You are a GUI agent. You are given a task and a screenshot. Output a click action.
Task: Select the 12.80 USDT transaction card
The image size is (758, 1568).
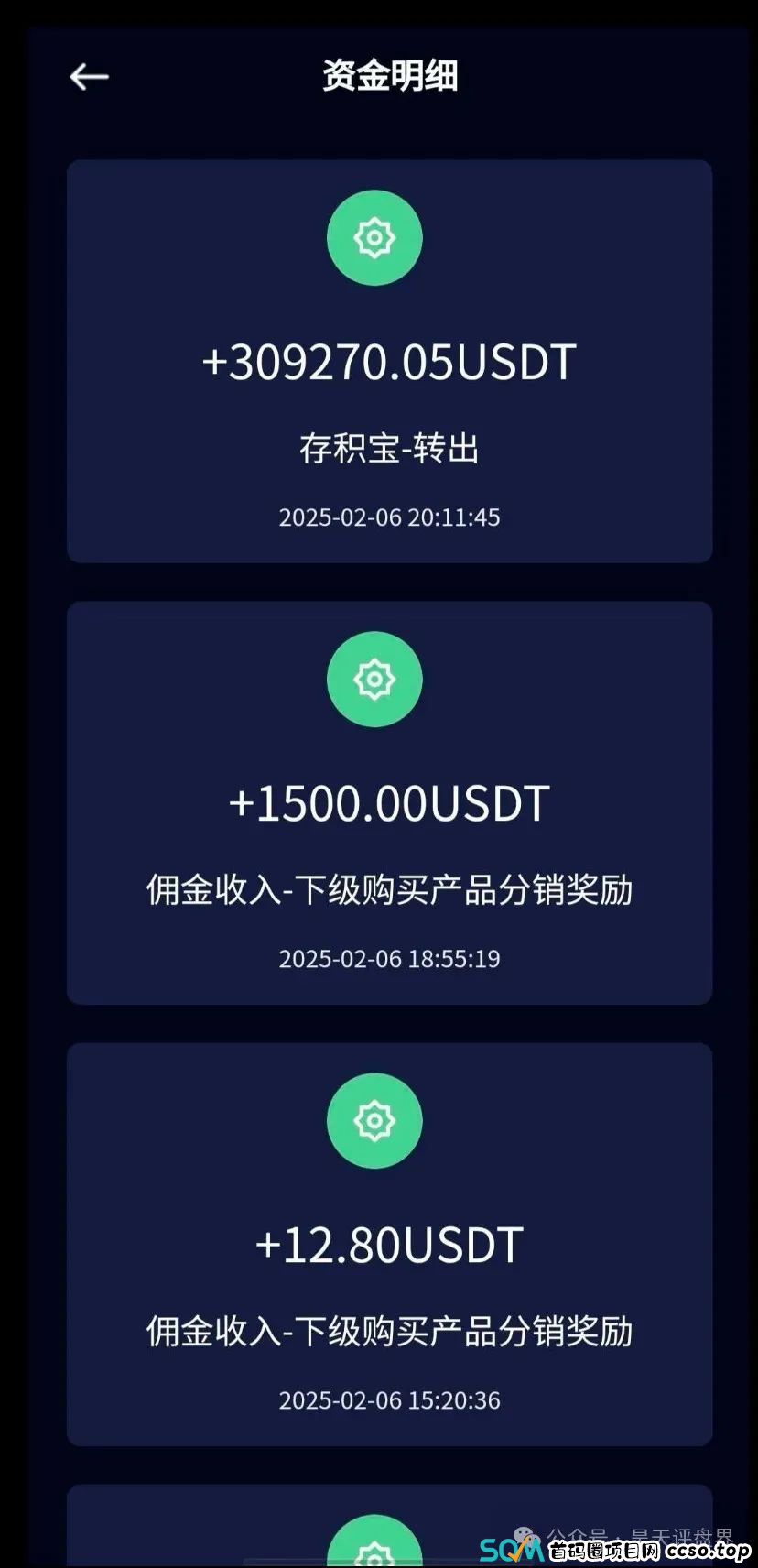click(388, 1246)
